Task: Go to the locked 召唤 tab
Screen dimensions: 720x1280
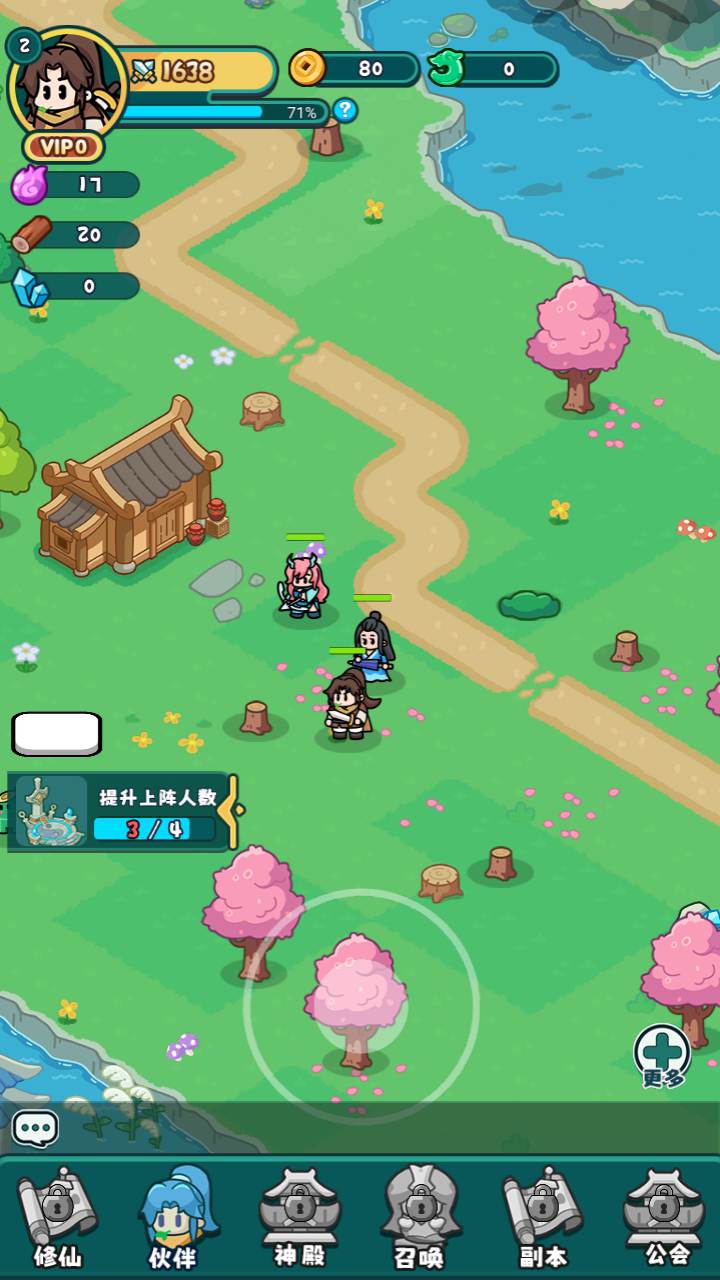Action: click(x=421, y=1220)
